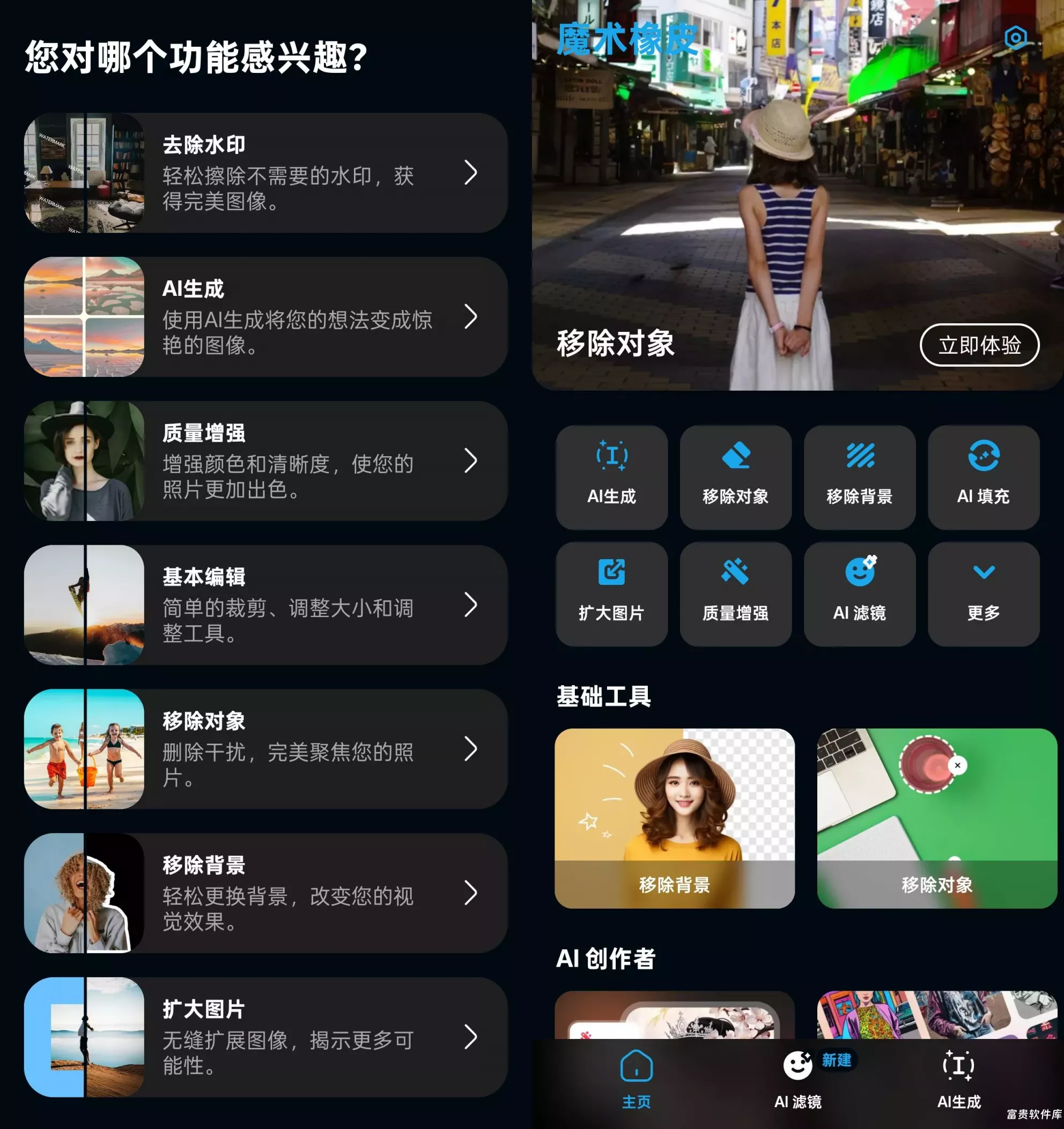Viewport: 1064px width, 1129px height.
Task: Expand the 更多 tools tile
Action: (x=984, y=593)
